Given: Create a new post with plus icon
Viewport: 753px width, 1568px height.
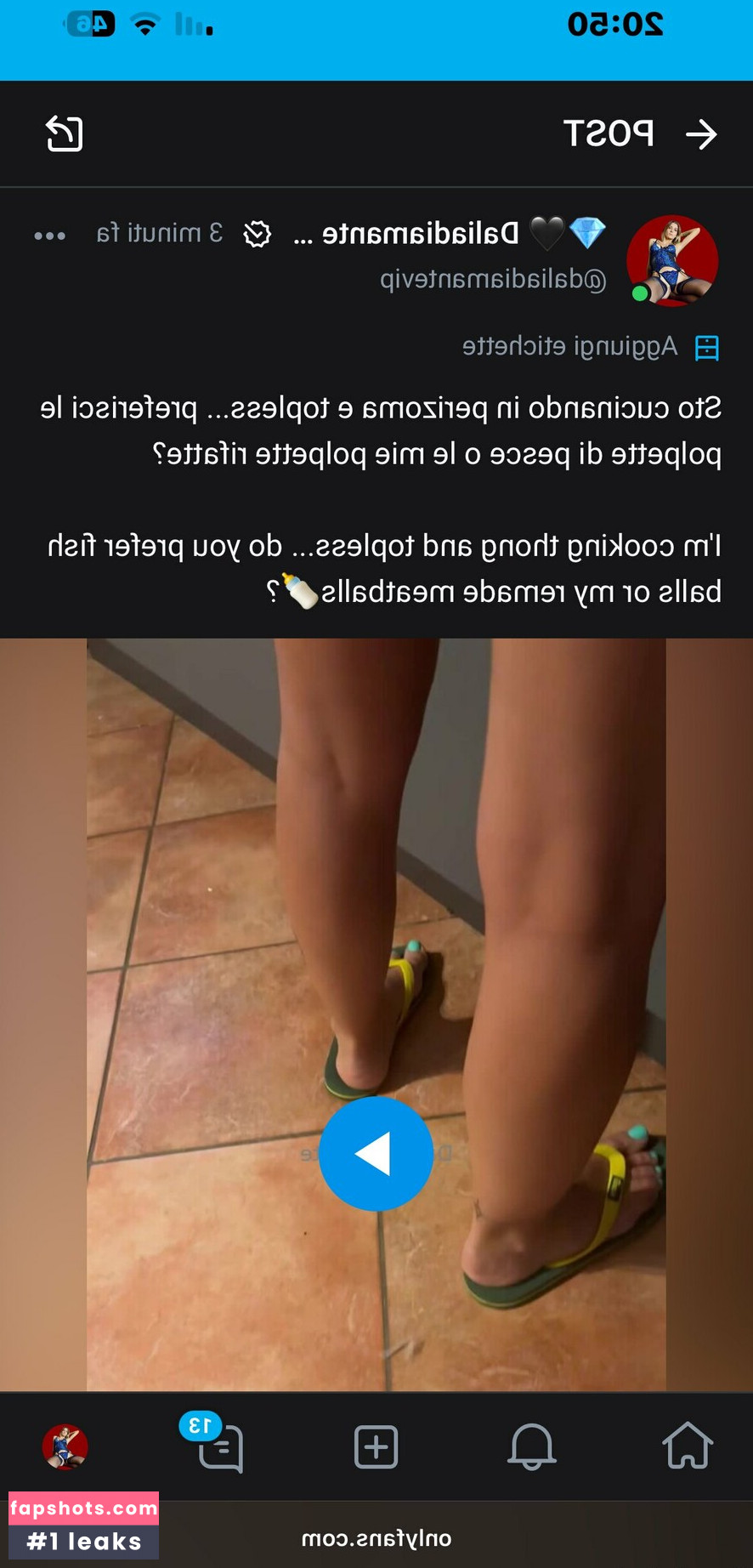Looking at the screenshot, I should [376, 1446].
